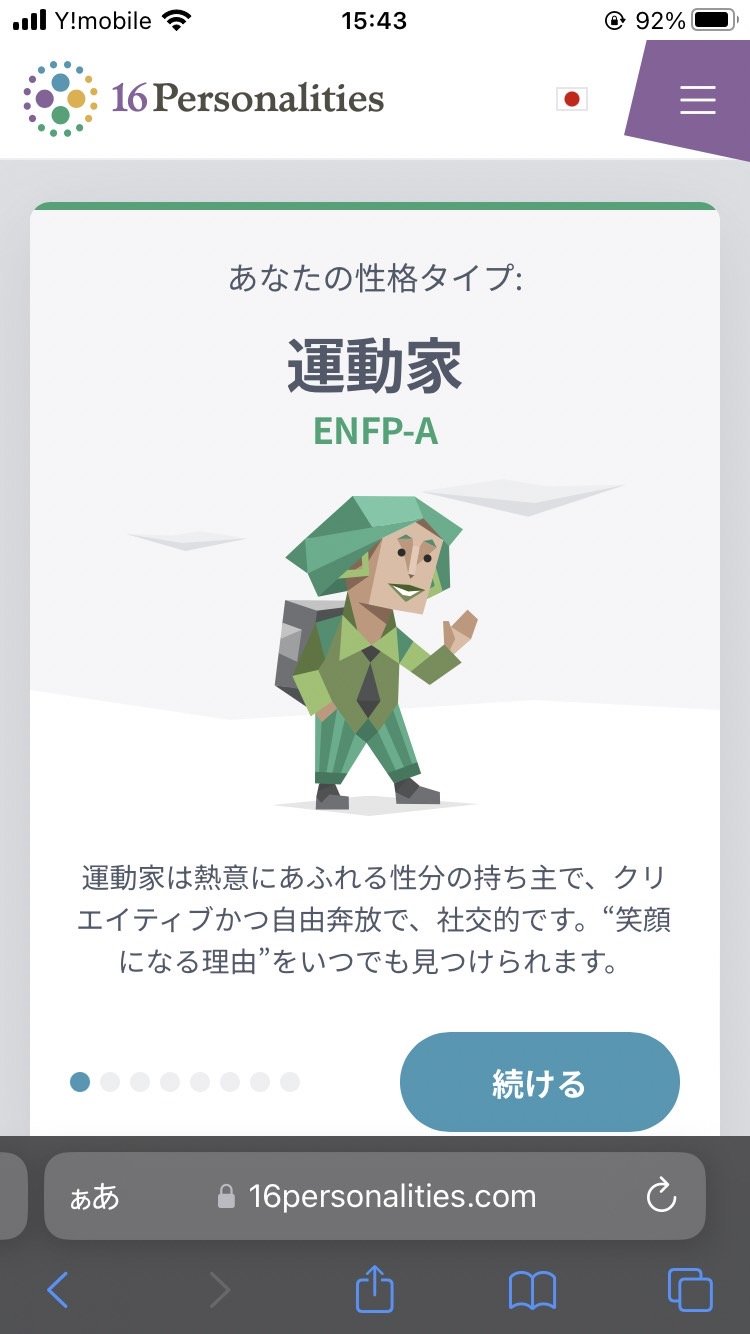Viewport: 750px width, 1334px height.
Task: Open the ぁあ page settings menu
Action: (94, 1197)
